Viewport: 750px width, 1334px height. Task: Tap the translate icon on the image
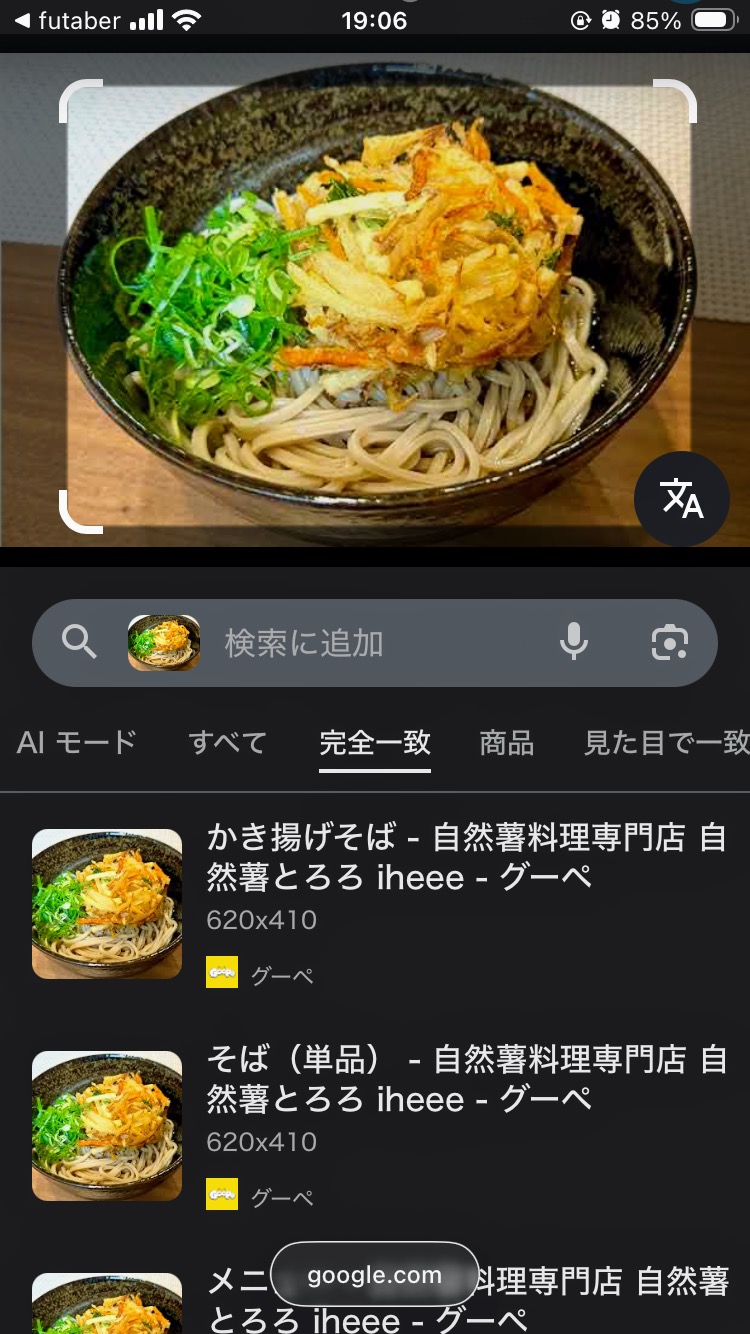coord(681,499)
